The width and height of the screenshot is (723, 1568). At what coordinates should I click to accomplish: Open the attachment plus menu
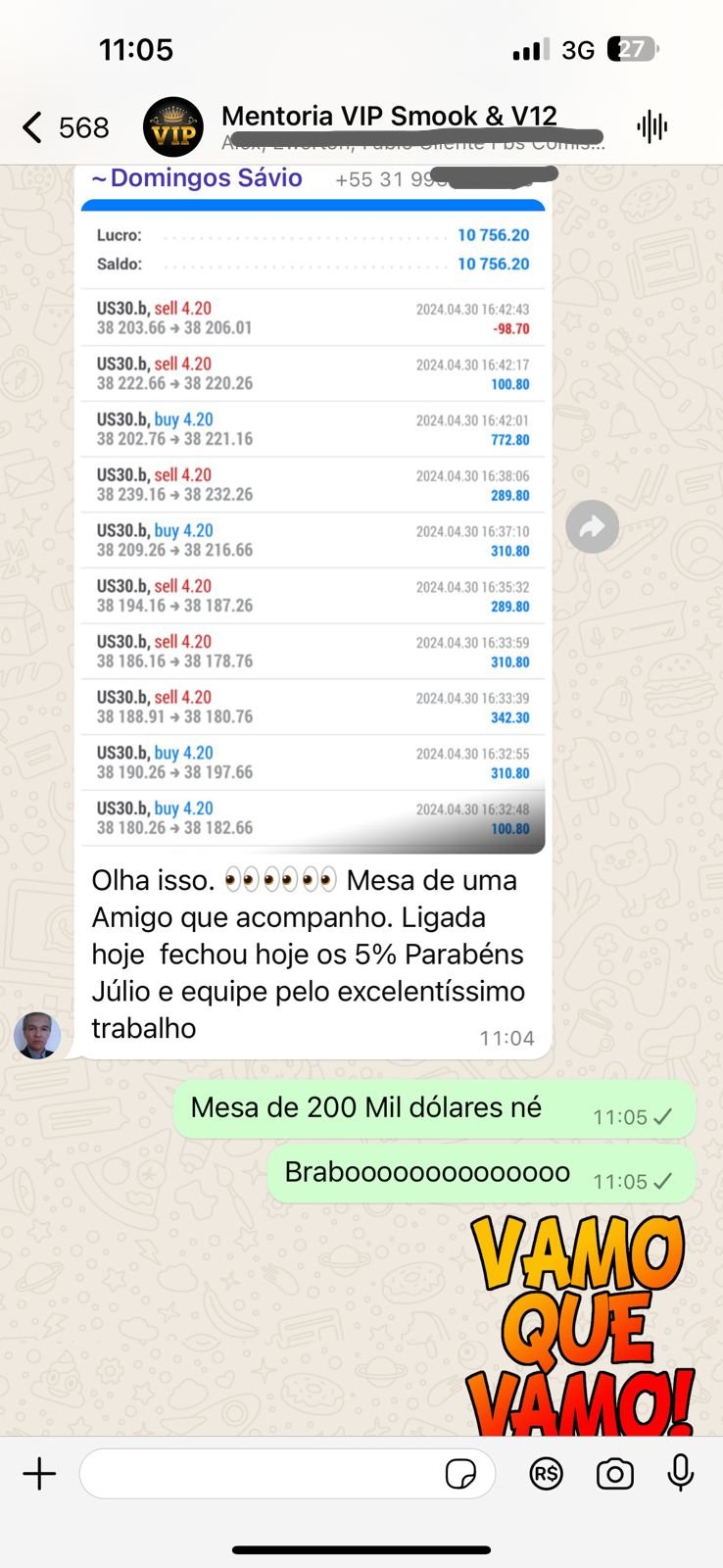click(39, 1474)
